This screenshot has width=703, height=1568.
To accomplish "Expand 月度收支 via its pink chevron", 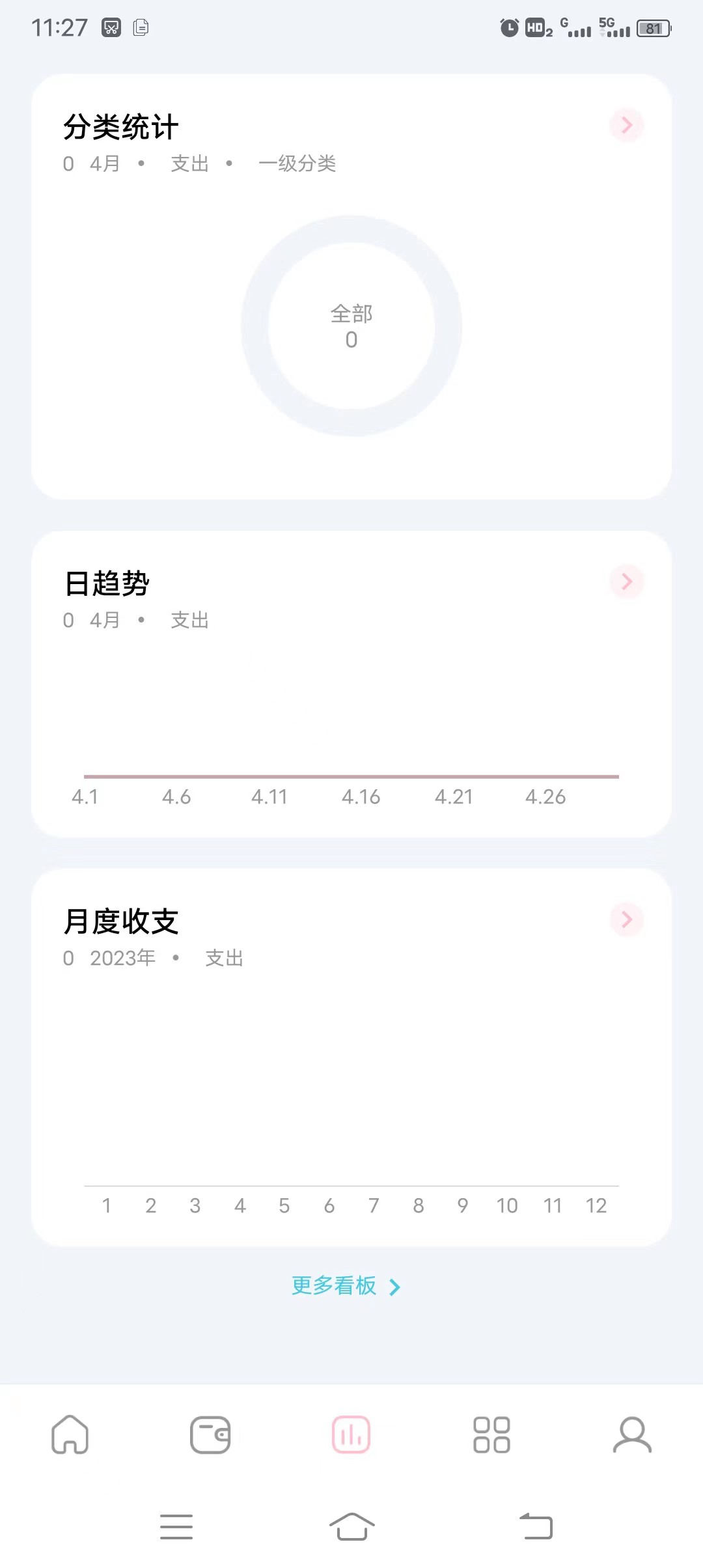I will 626,919.
